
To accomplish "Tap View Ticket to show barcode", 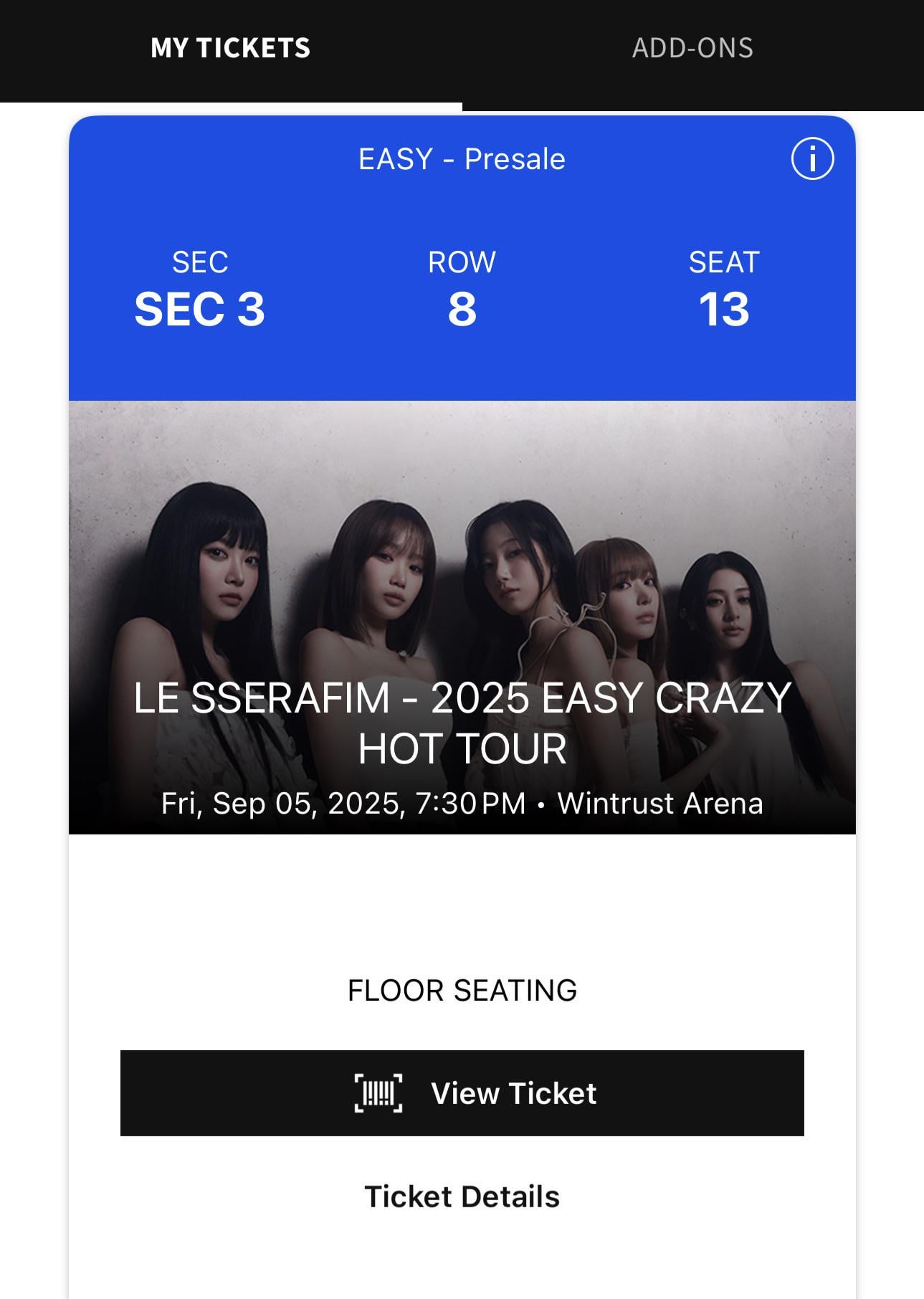I will 462,1093.
